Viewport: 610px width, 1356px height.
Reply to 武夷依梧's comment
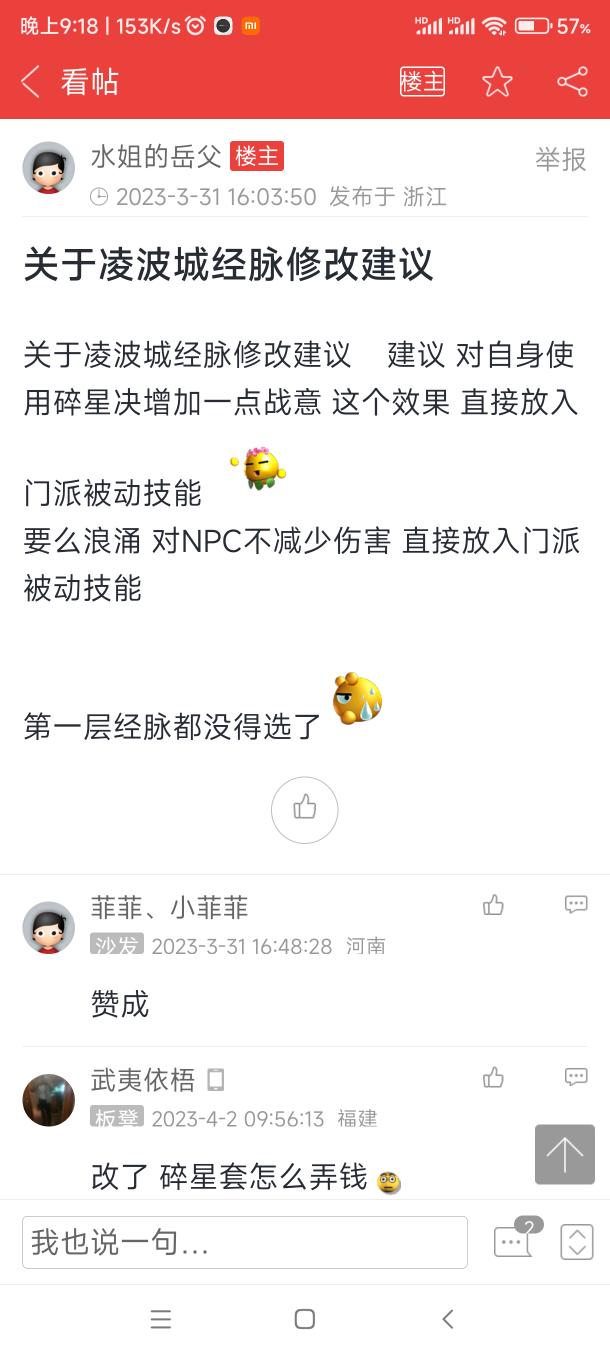click(576, 1077)
